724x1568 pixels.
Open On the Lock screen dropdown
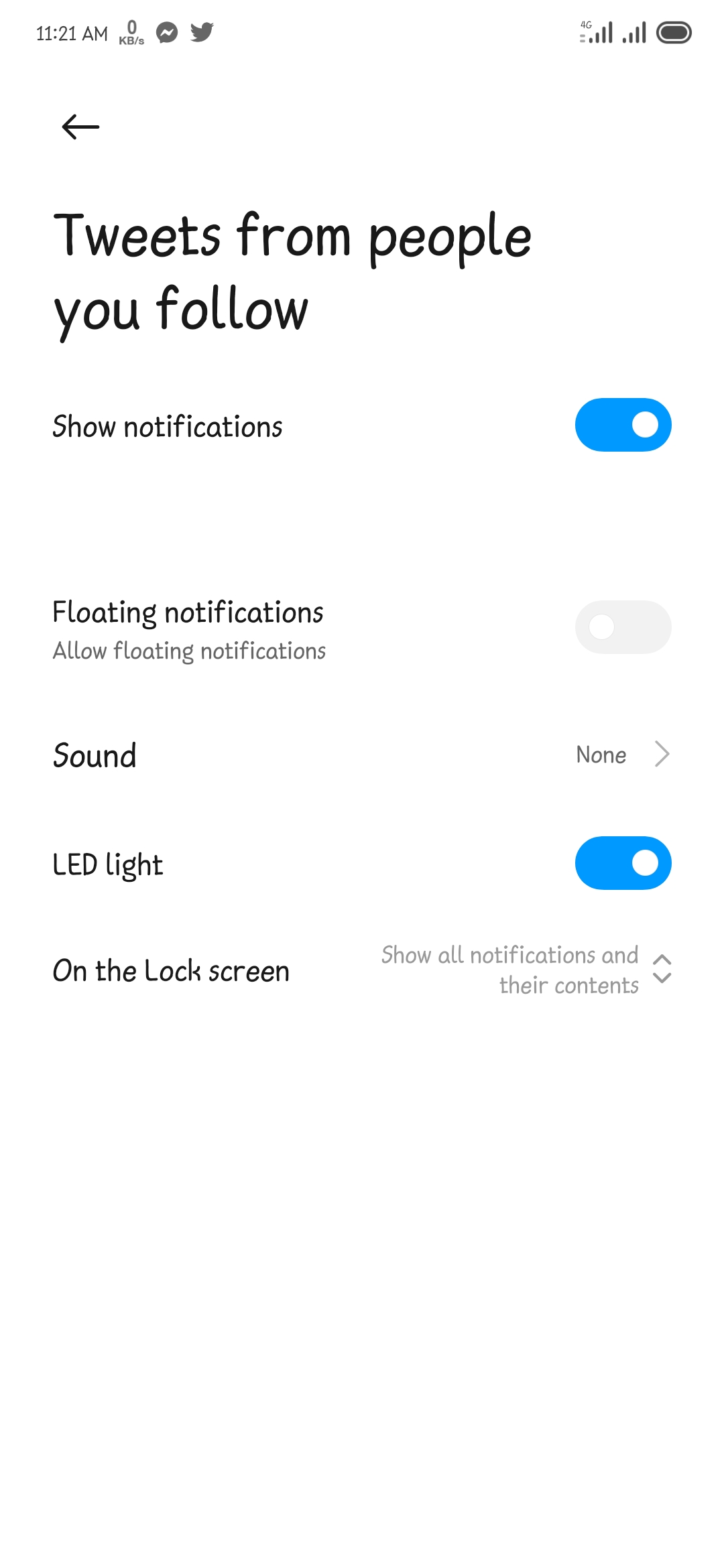click(362, 970)
